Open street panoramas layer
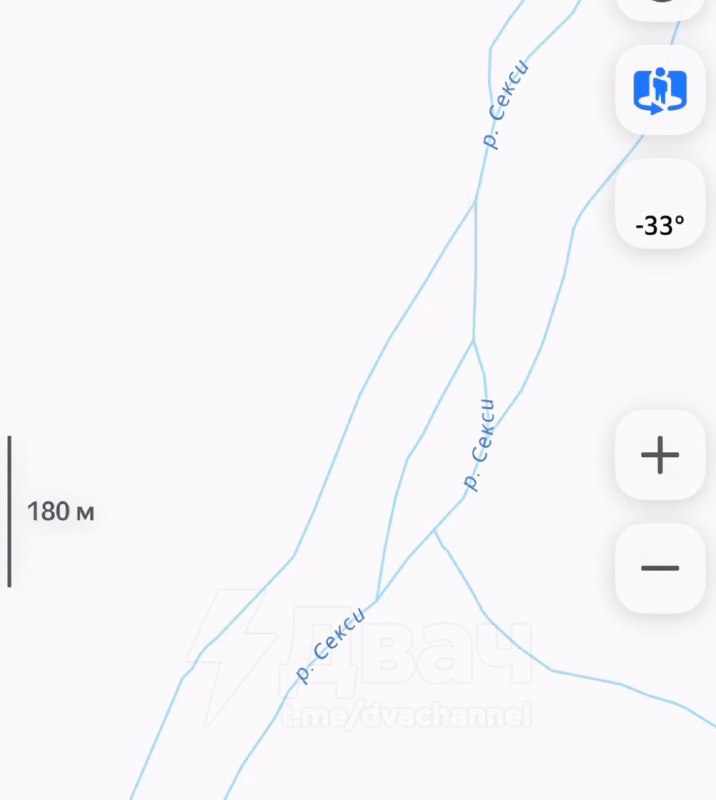716x800 pixels. click(660, 90)
